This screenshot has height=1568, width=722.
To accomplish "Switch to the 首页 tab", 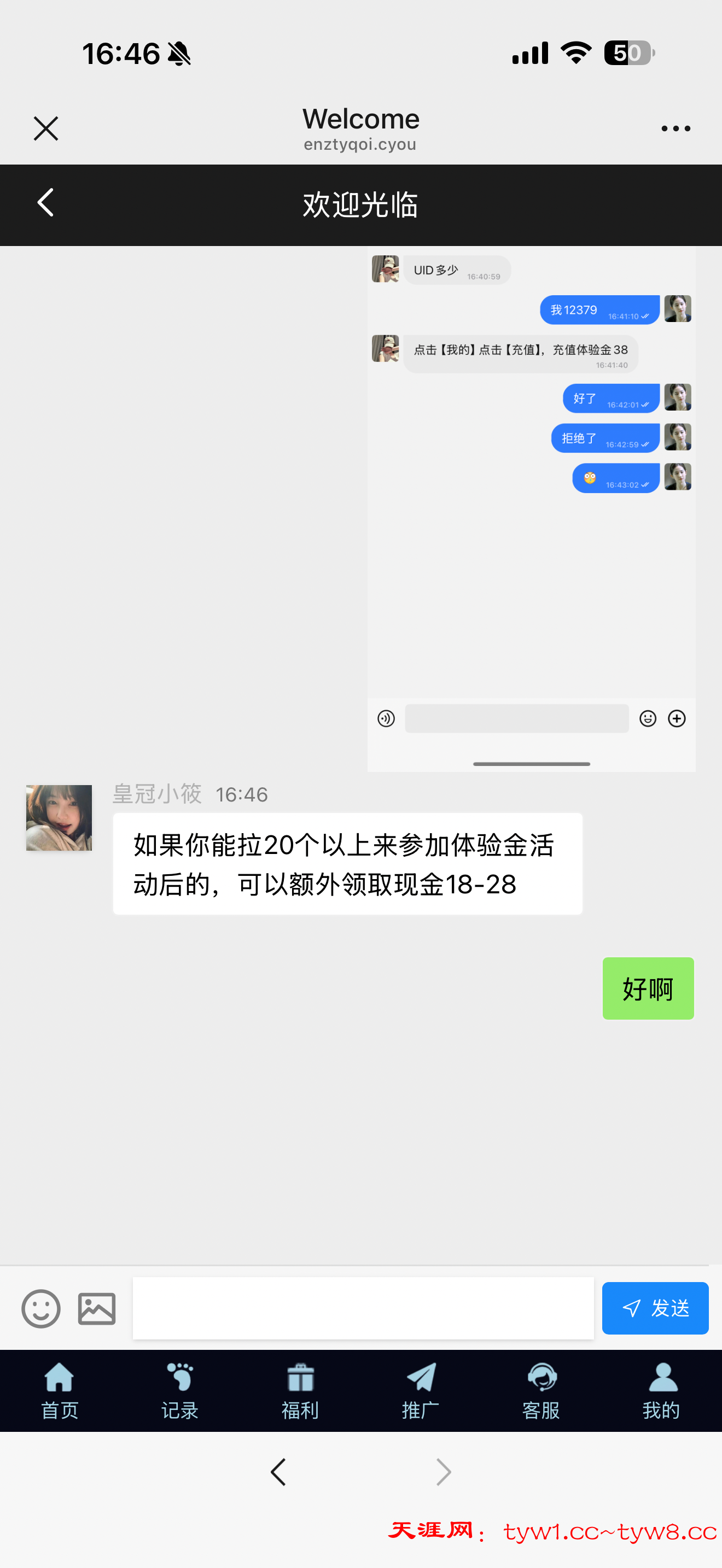I will [60, 1390].
